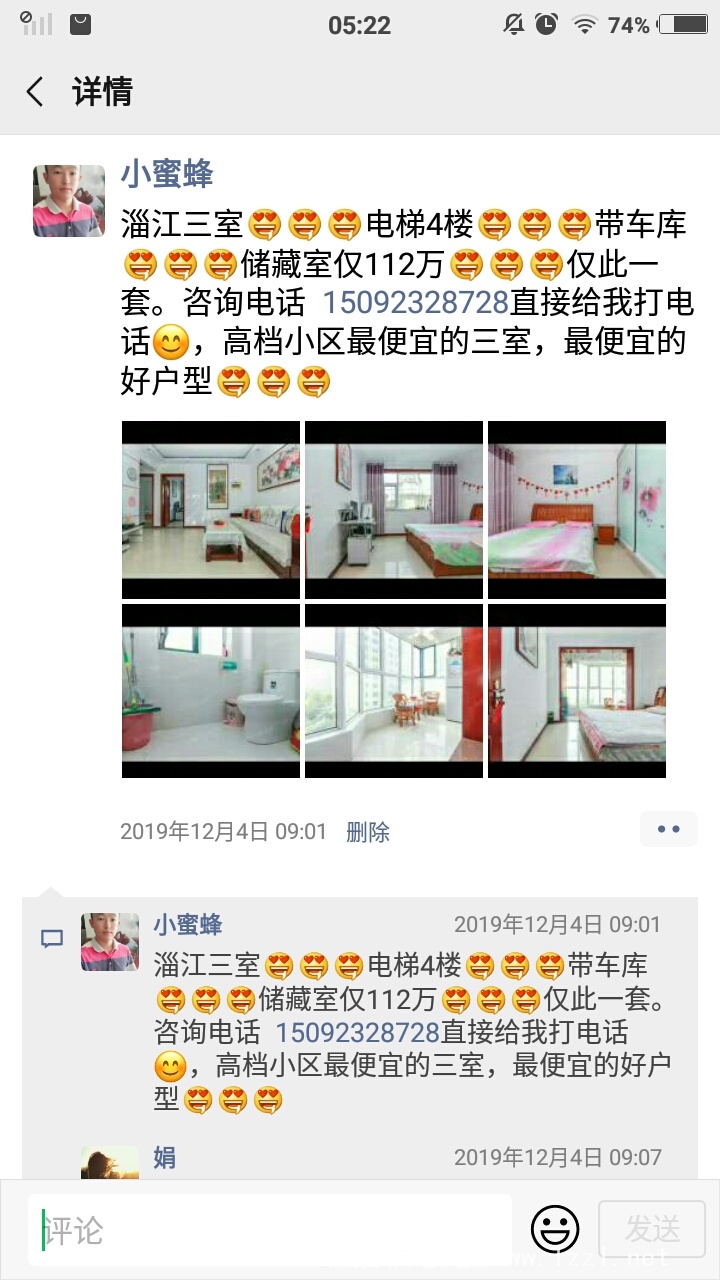The width and height of the screenshot is (720, 1280).
Task: Send the comment with 发送
Action: tap(652, 1229)
